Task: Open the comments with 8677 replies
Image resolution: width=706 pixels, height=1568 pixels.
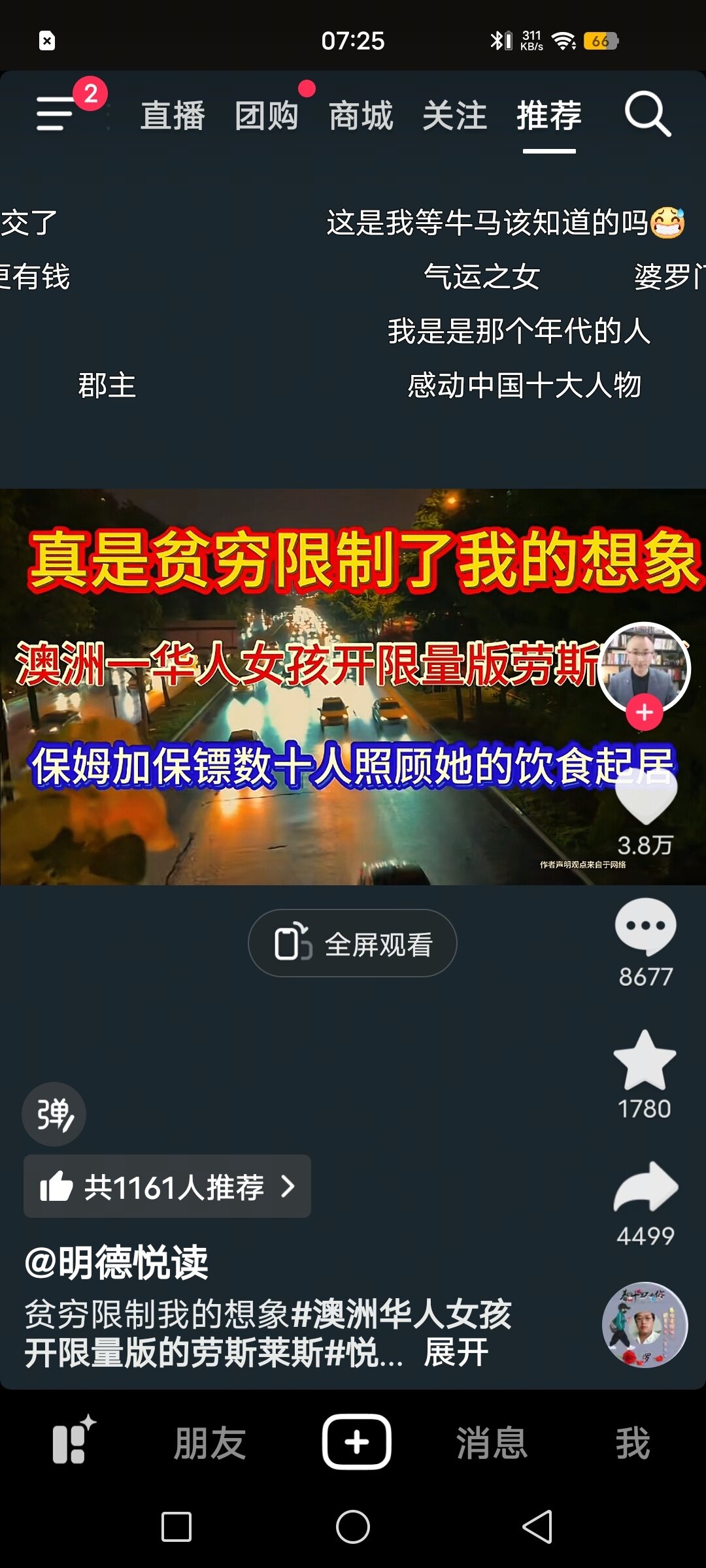Action: coord(645,926)
